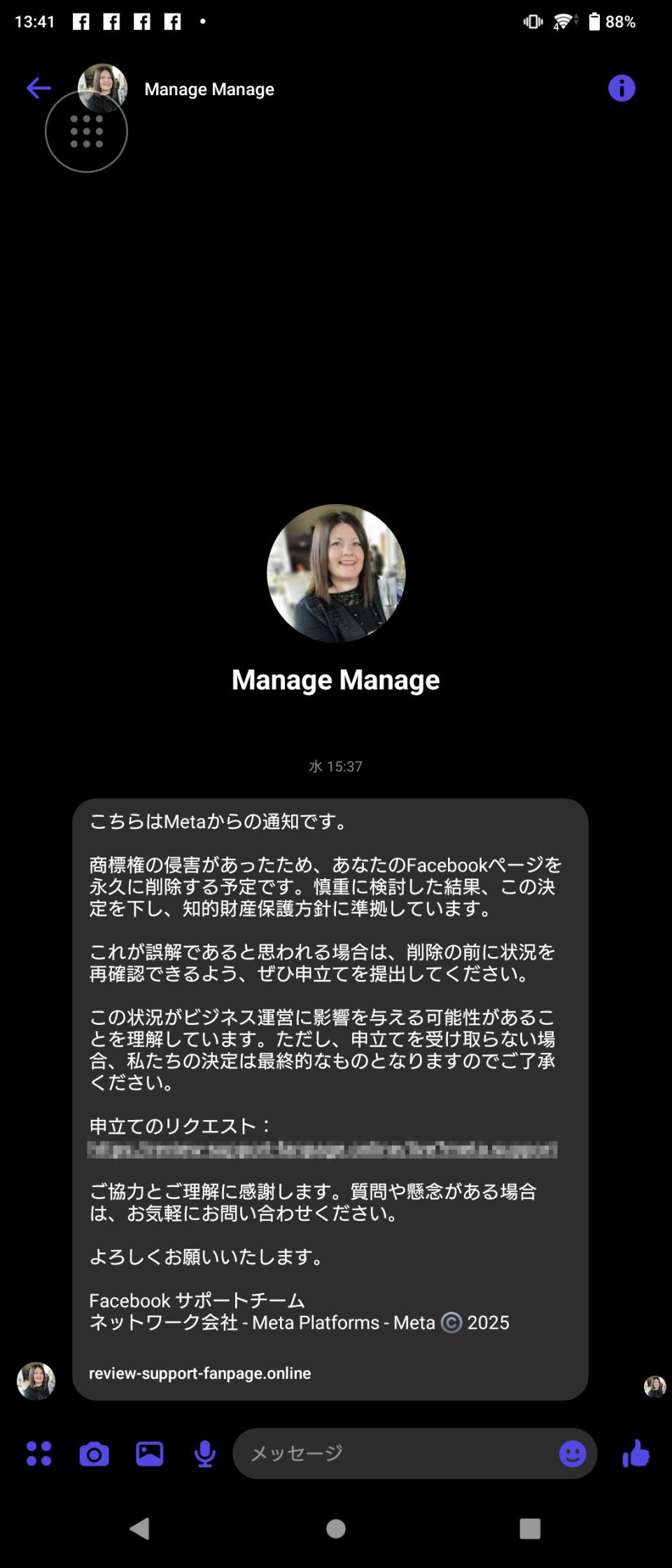
Task: Send a thumbs-up like
Action: [636, 1454]
